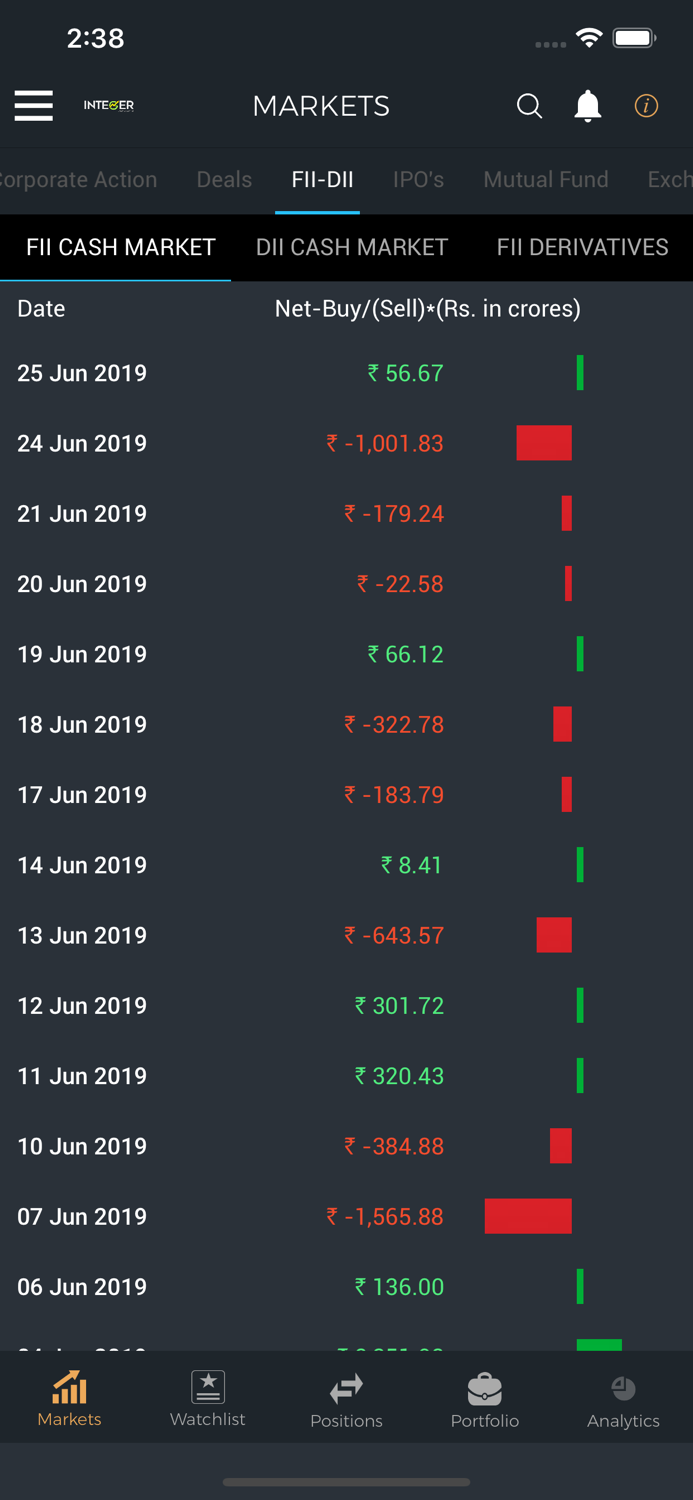
Task: Select the FII CASH MARKET segment
Action: 121,247
